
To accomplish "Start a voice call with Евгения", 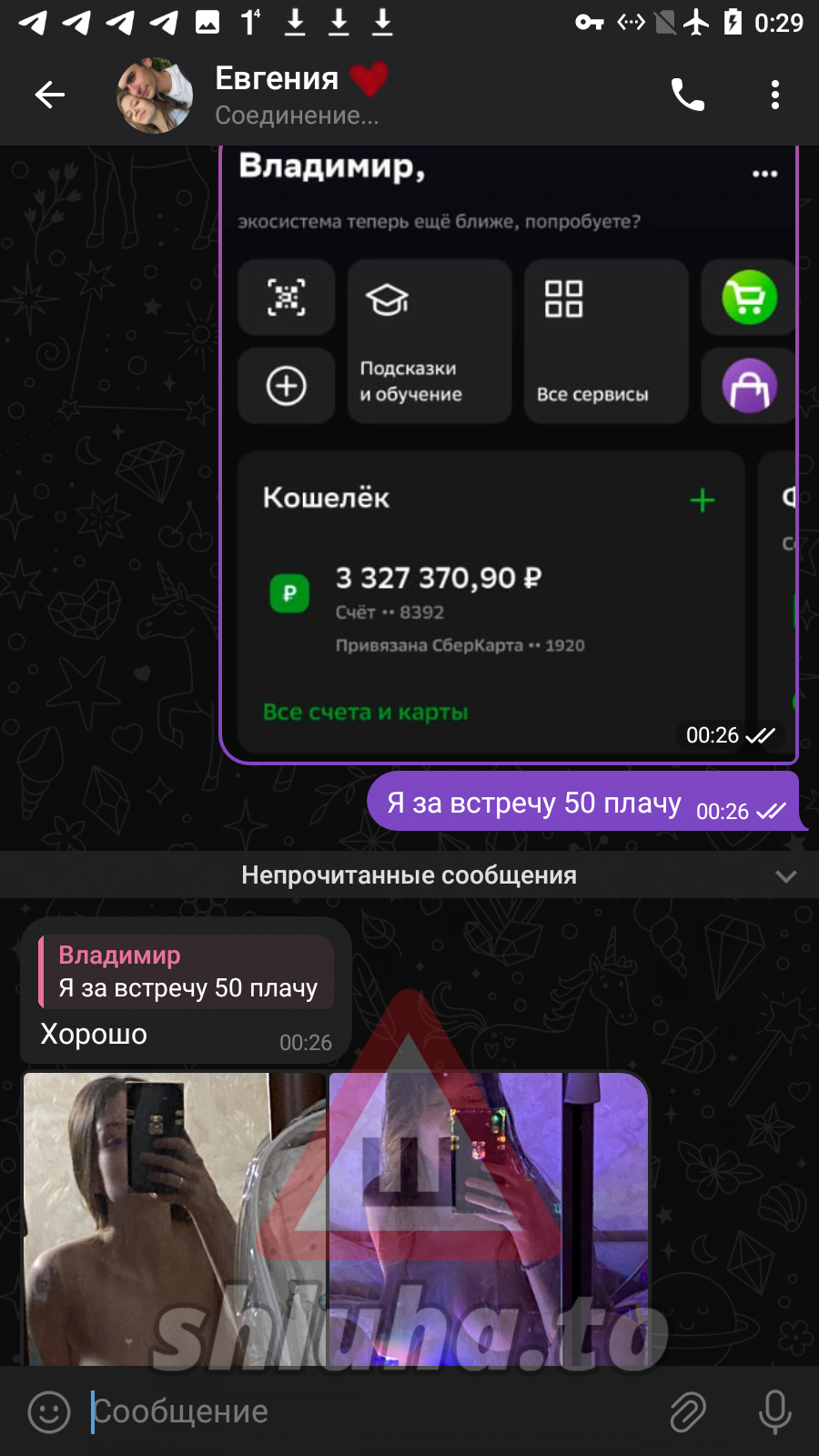I will coord(687,95).
